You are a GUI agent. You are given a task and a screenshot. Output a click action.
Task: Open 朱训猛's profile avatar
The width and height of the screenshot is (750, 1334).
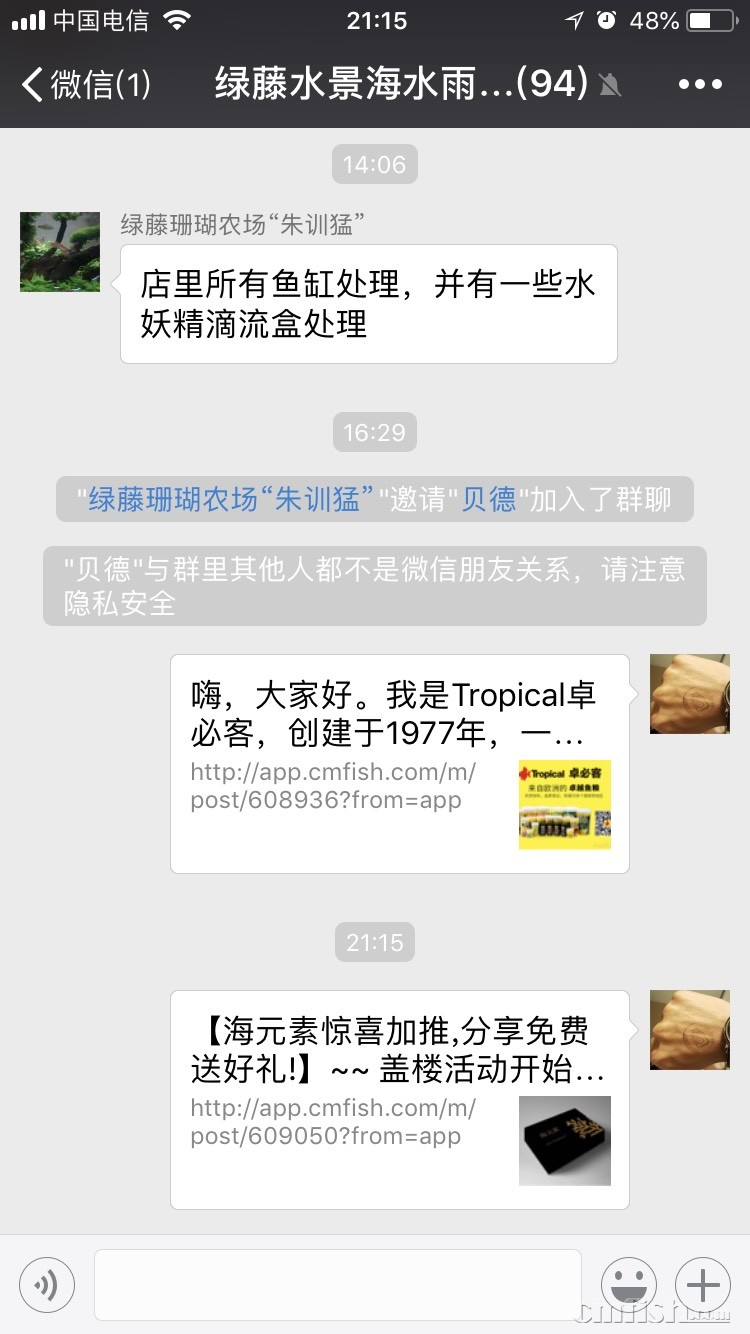click(60, 252)
